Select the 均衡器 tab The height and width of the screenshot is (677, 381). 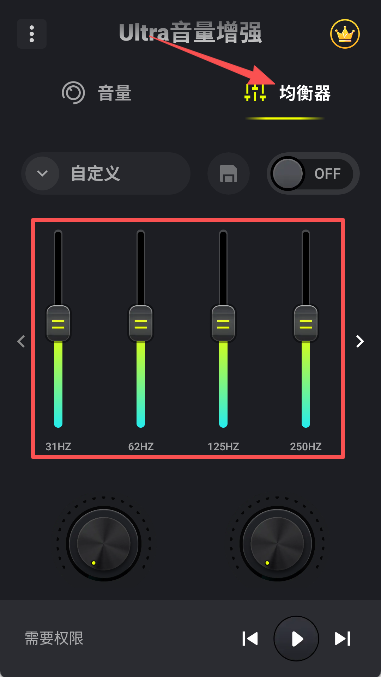(287, 93)
